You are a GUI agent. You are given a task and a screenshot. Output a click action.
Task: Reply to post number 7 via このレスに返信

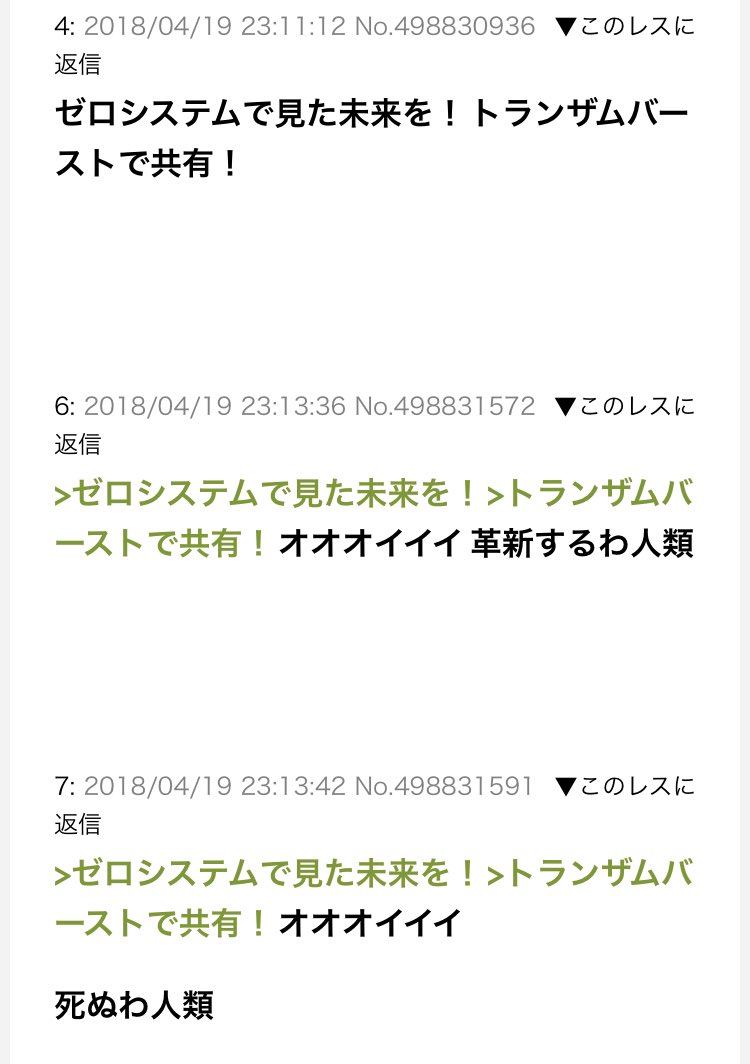(624, 787)
